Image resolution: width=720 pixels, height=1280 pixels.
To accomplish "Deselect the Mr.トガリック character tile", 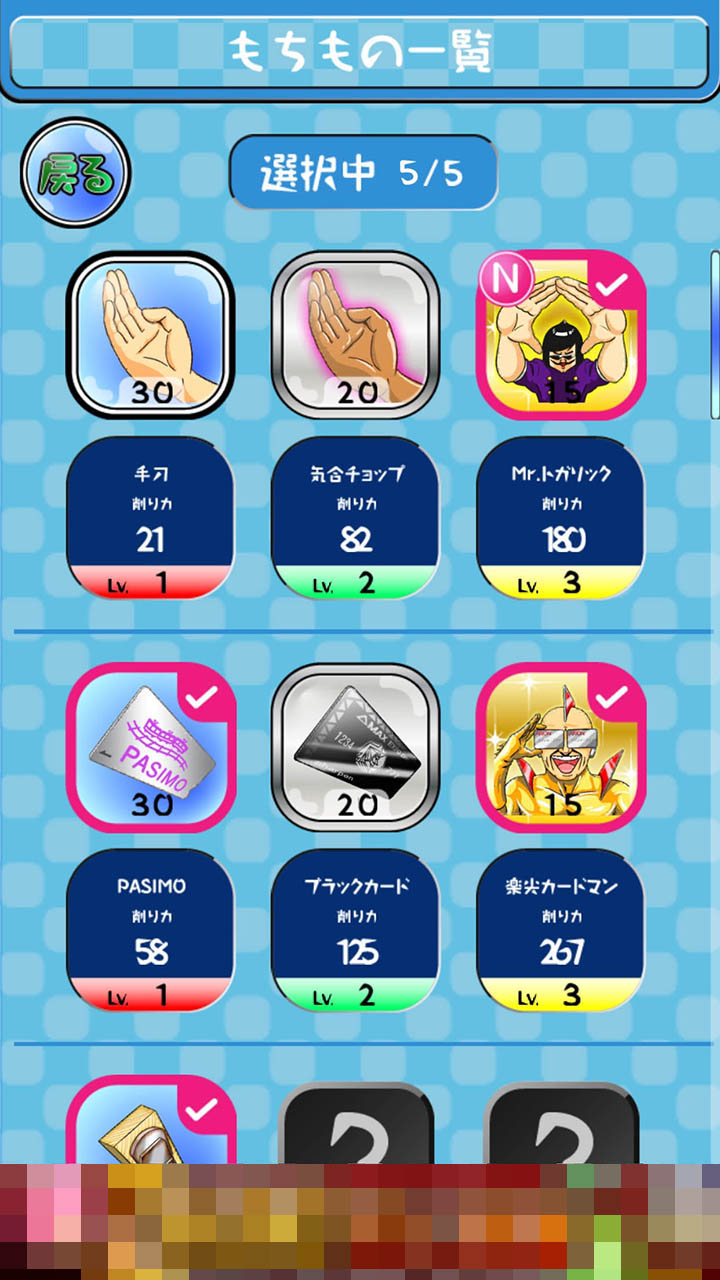I will point(560,333).
